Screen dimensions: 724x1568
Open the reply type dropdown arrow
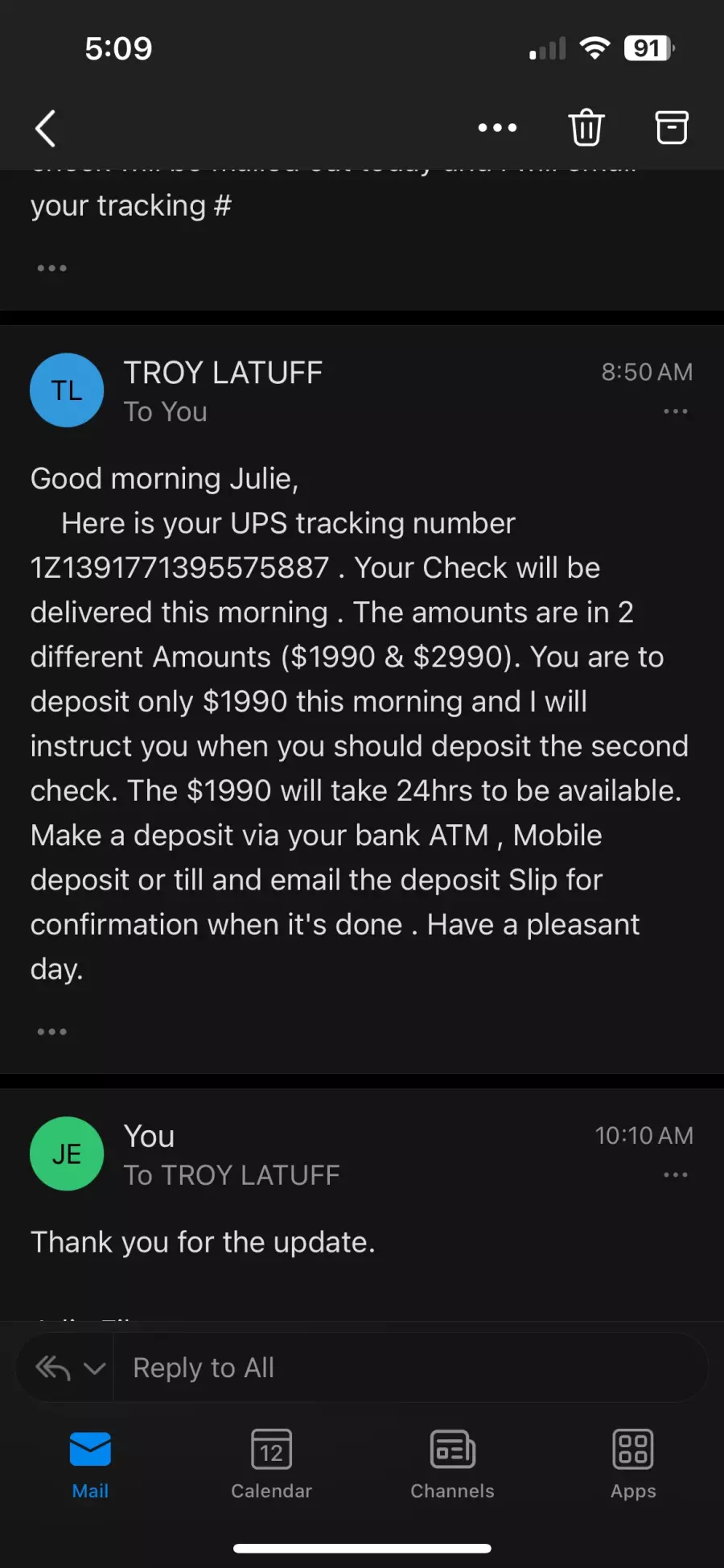[x=94, y=1368]
